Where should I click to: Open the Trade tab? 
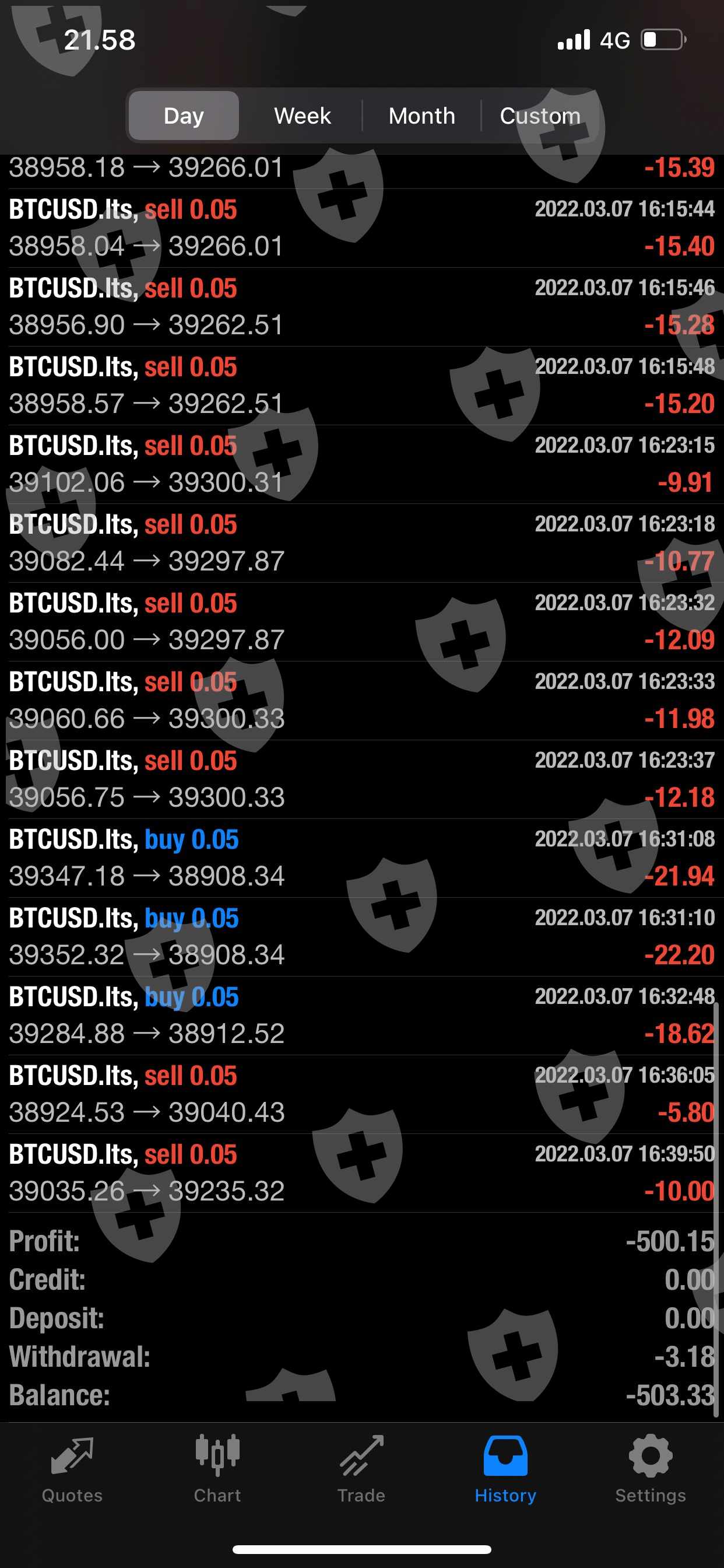361,1468
